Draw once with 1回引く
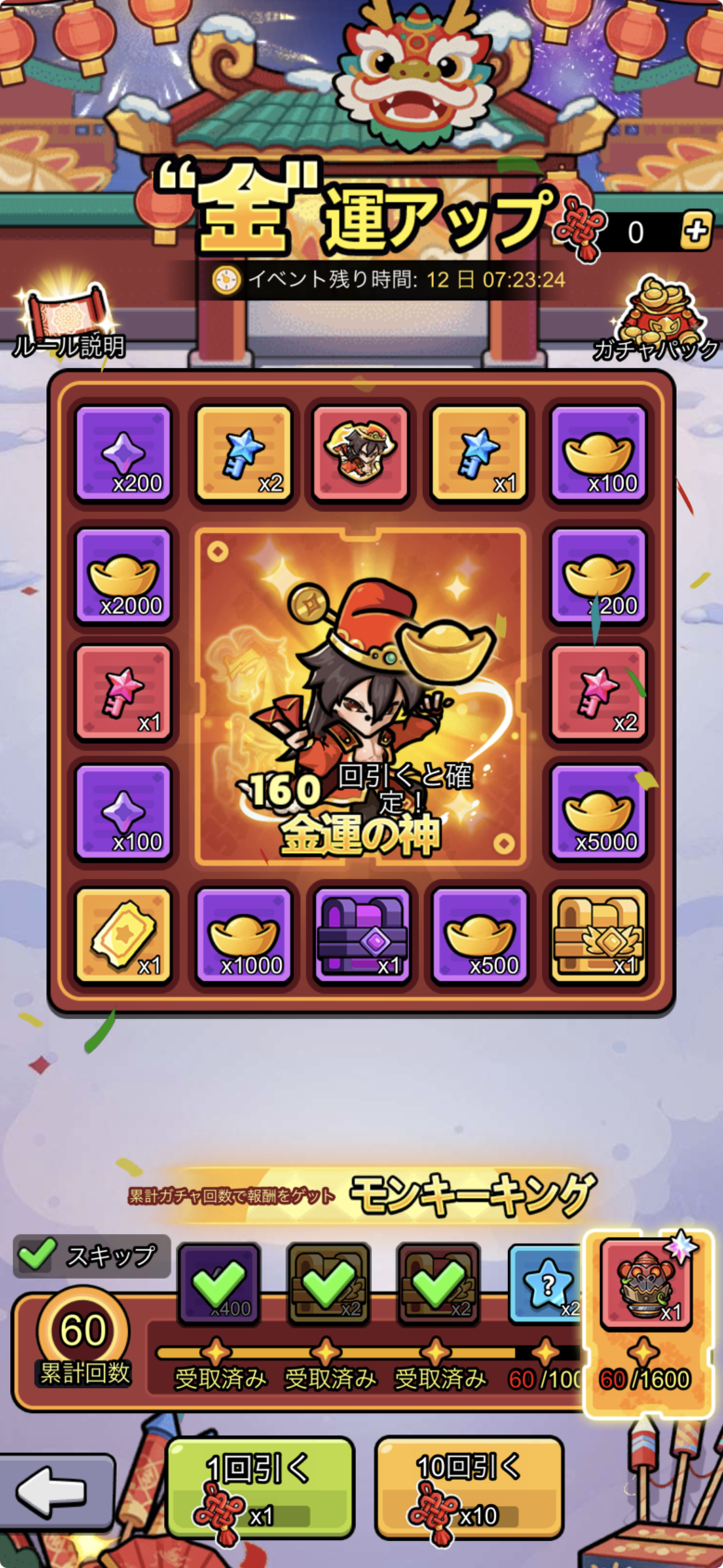Screen dimensions: 723x1568 point(260,1486)
